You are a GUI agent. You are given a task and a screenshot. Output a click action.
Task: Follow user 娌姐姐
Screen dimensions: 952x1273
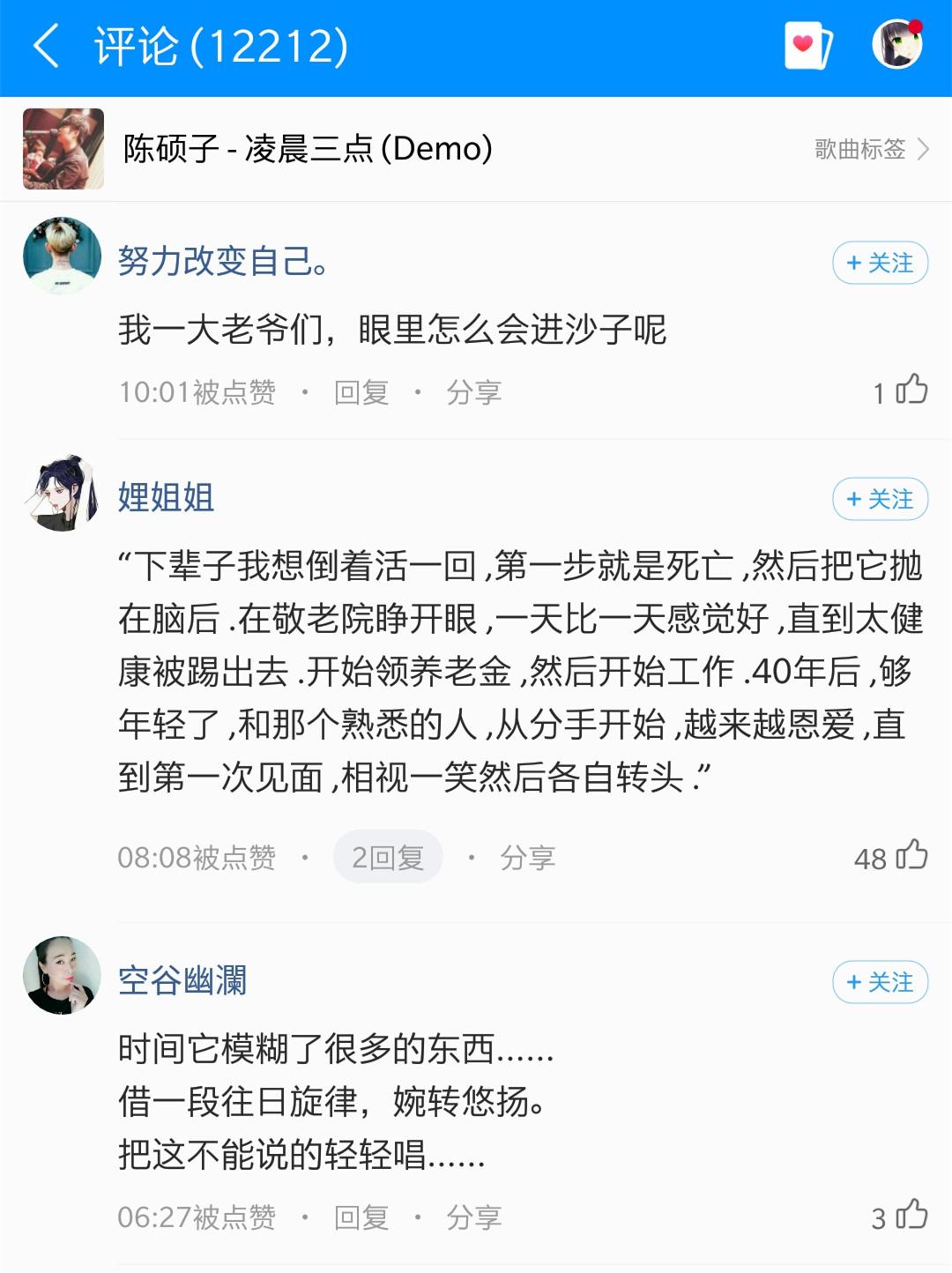[880, 499]
